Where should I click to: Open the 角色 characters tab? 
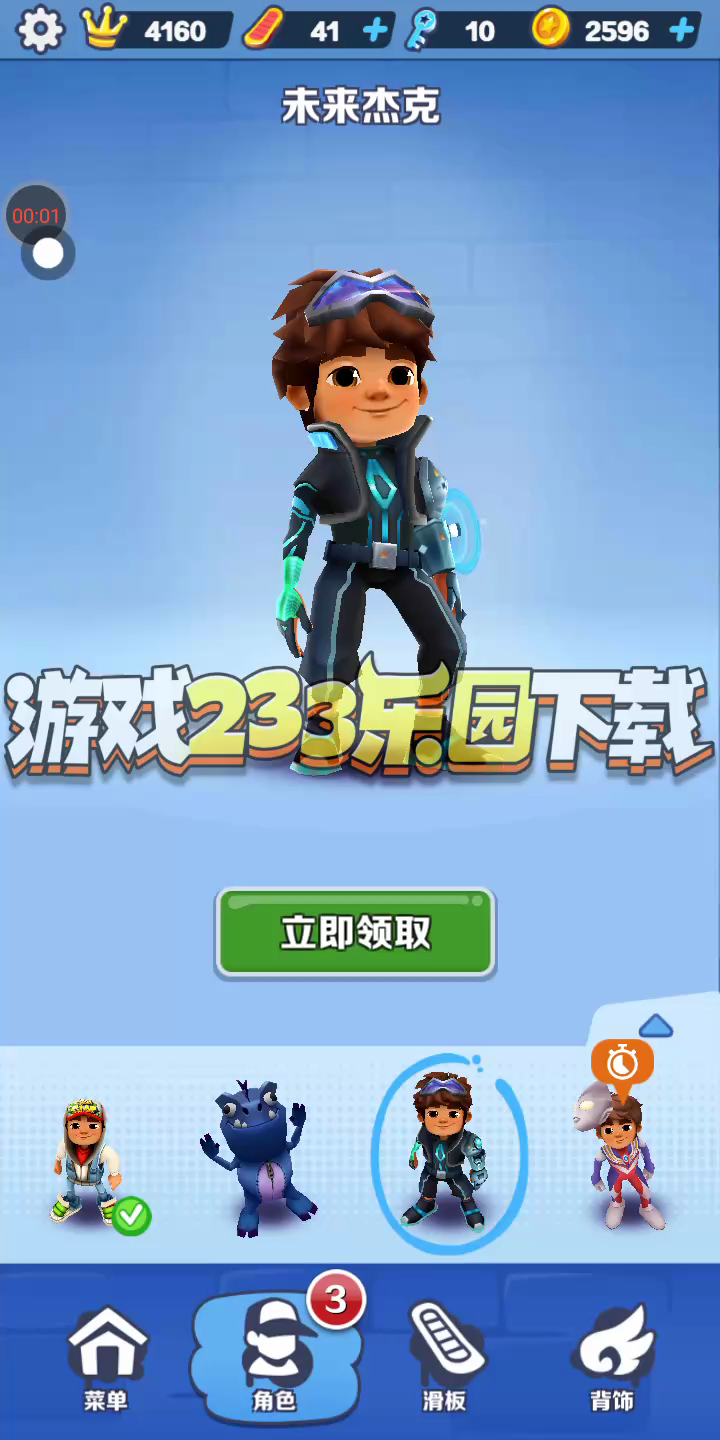[275, 1358]
